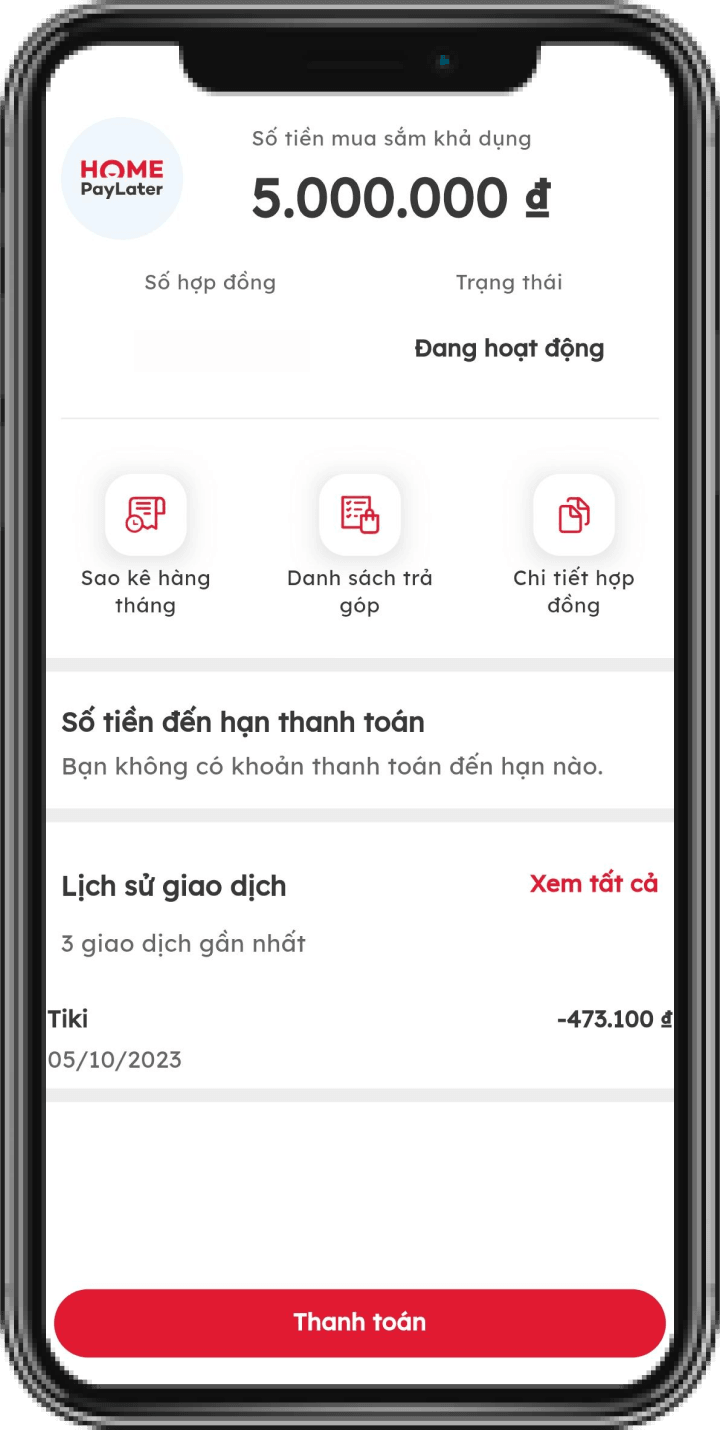Open the Chi tiết hợp đồng contract icon

[573, 591]
